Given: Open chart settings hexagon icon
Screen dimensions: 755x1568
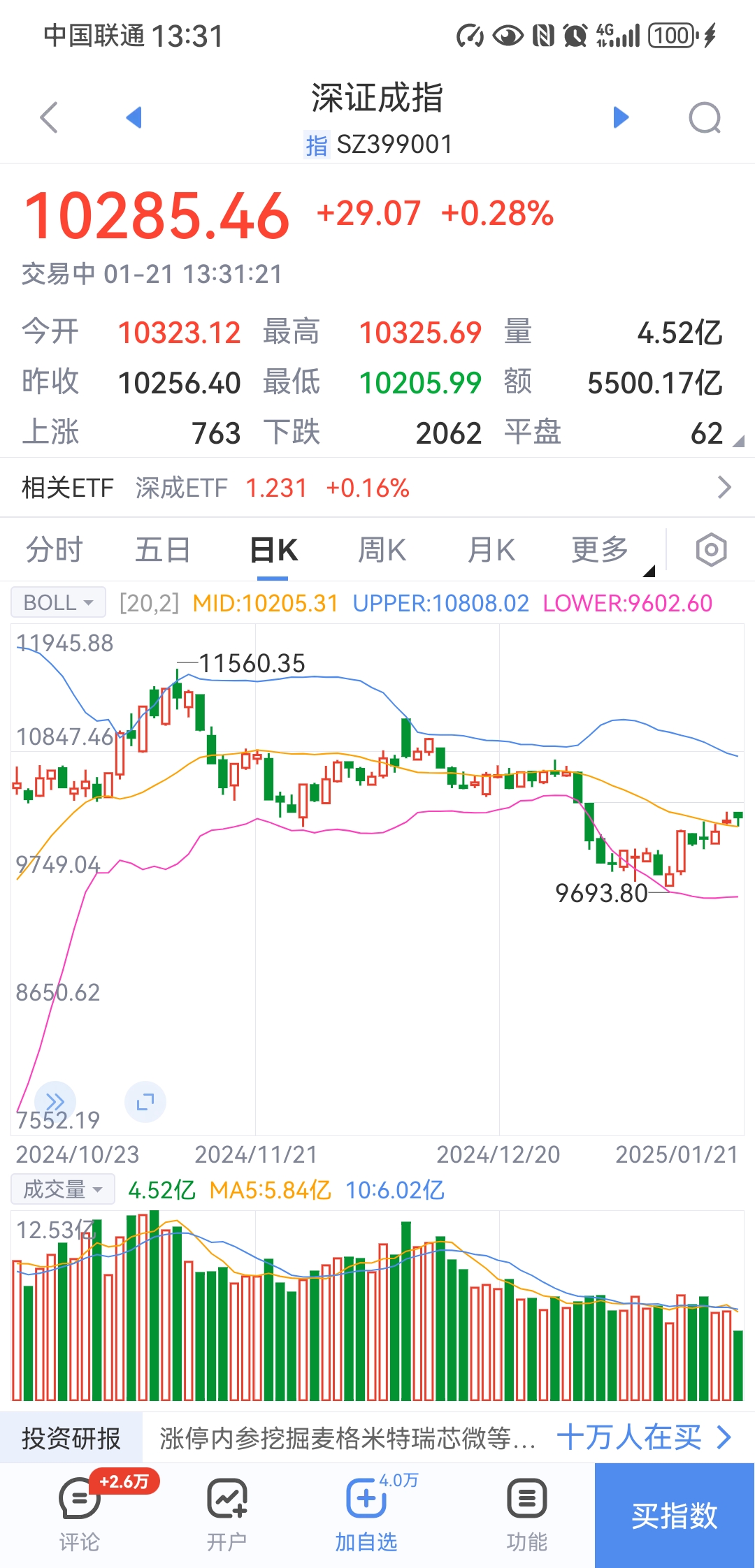Looking at the screenshot, I should [x=712, y=551].
